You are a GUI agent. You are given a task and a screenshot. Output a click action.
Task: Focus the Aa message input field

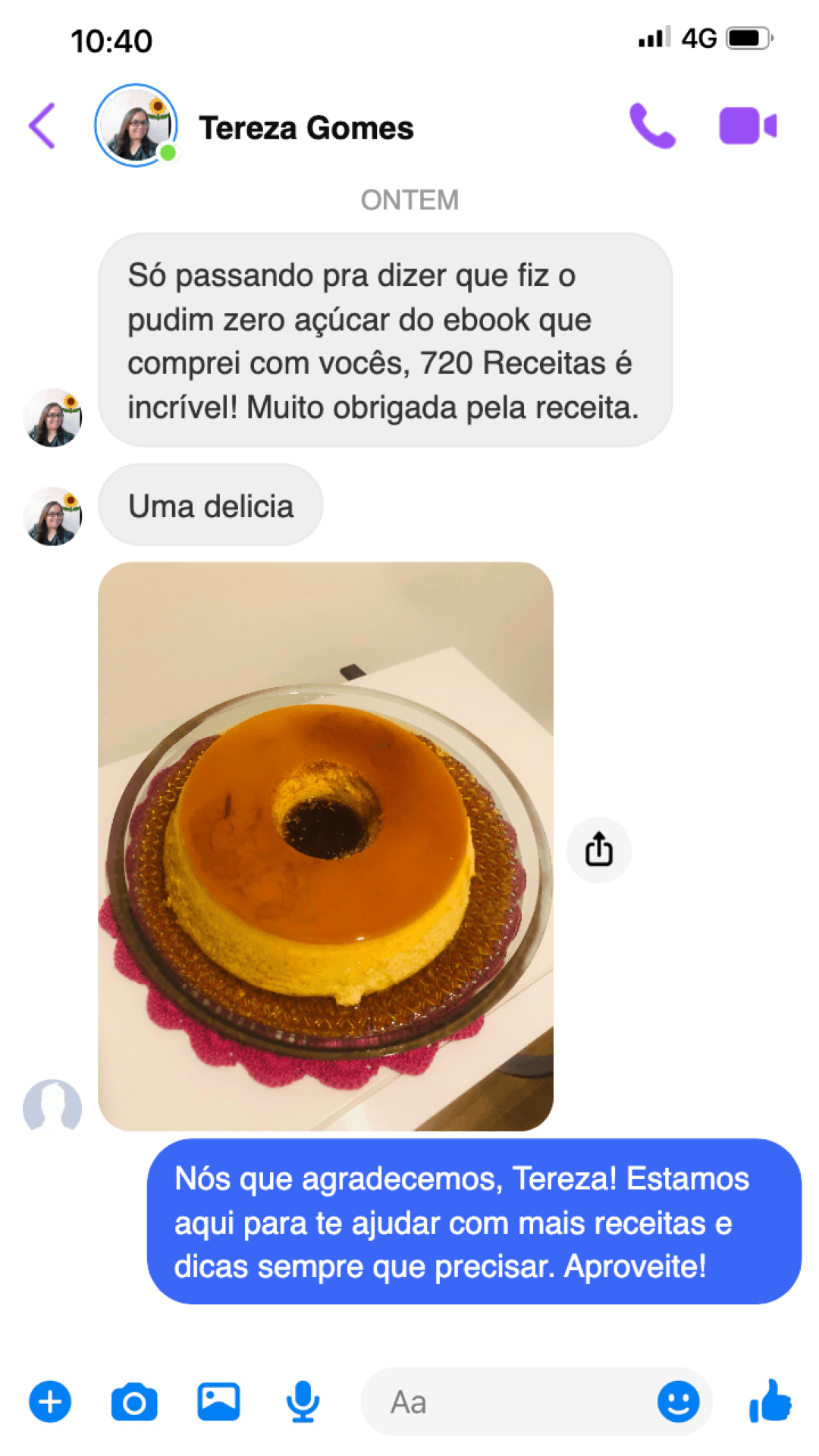click(508, 1401)
